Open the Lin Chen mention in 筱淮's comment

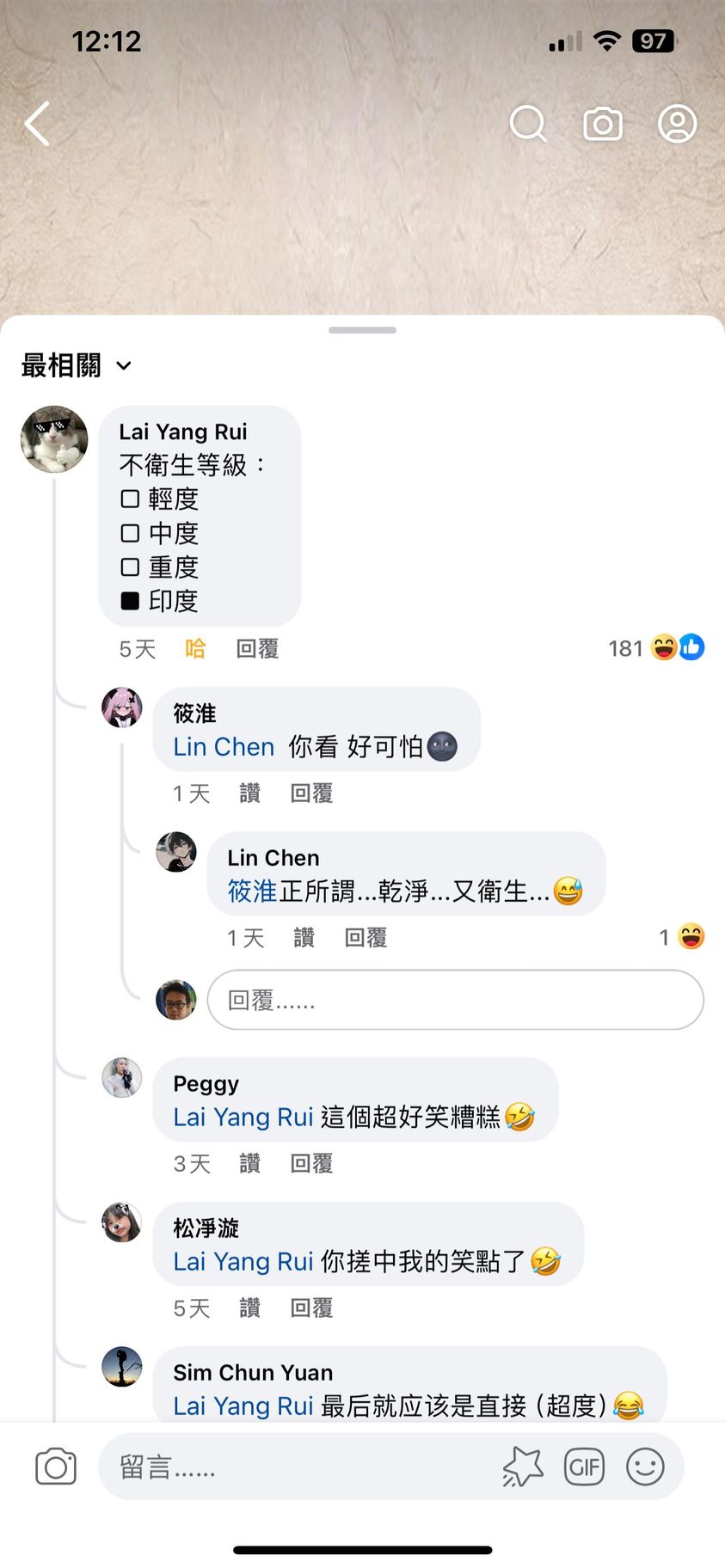click(x=224, y=747)
